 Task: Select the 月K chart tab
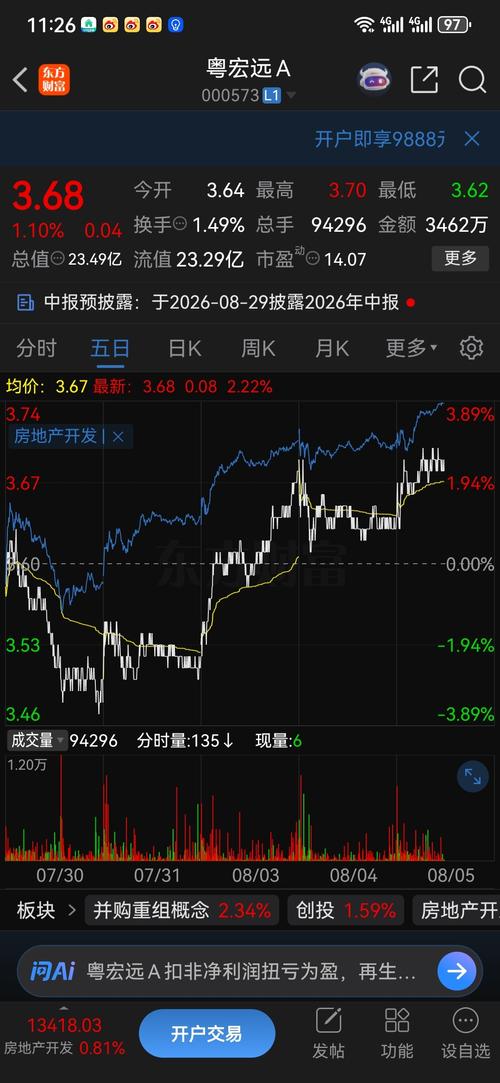coord(332,347)
